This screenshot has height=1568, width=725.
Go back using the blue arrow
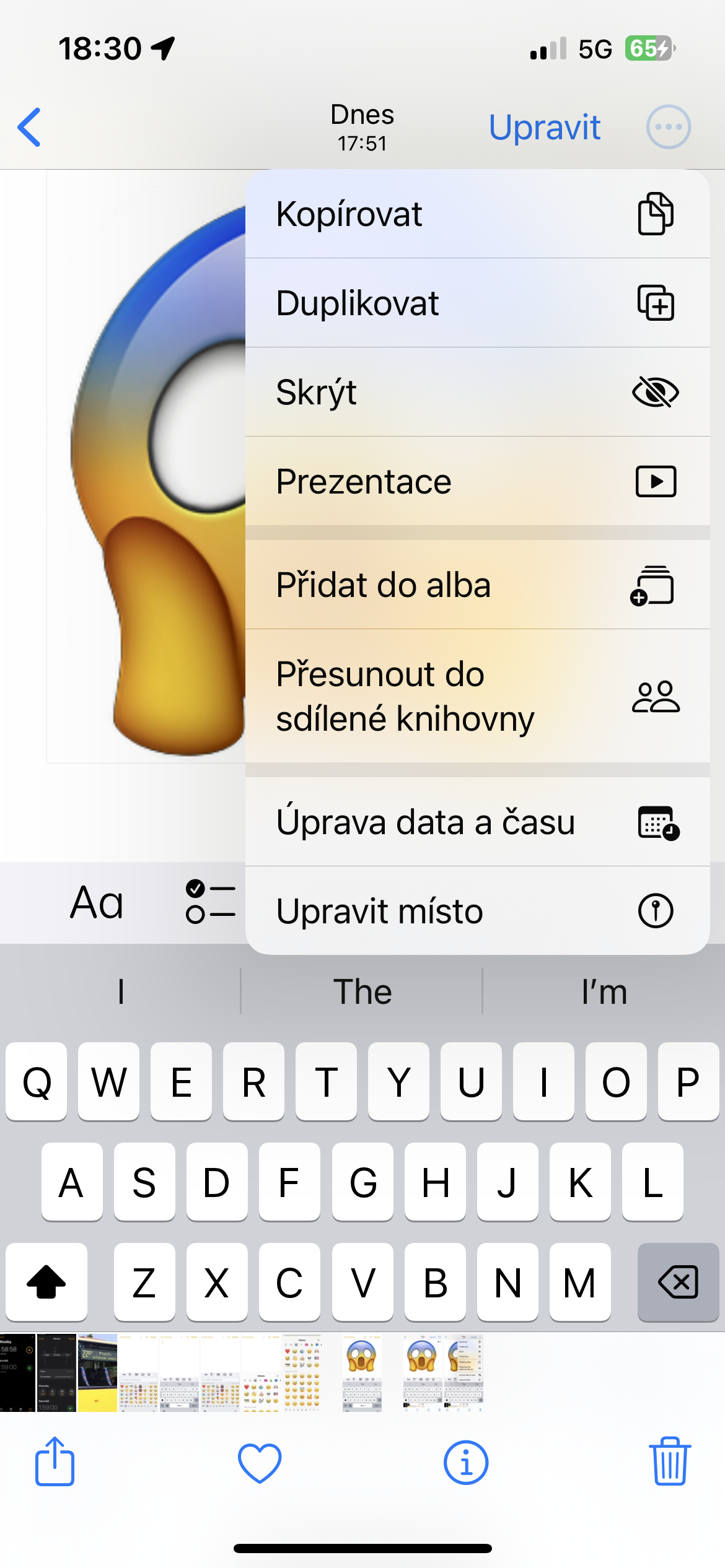tap(29, 128)
